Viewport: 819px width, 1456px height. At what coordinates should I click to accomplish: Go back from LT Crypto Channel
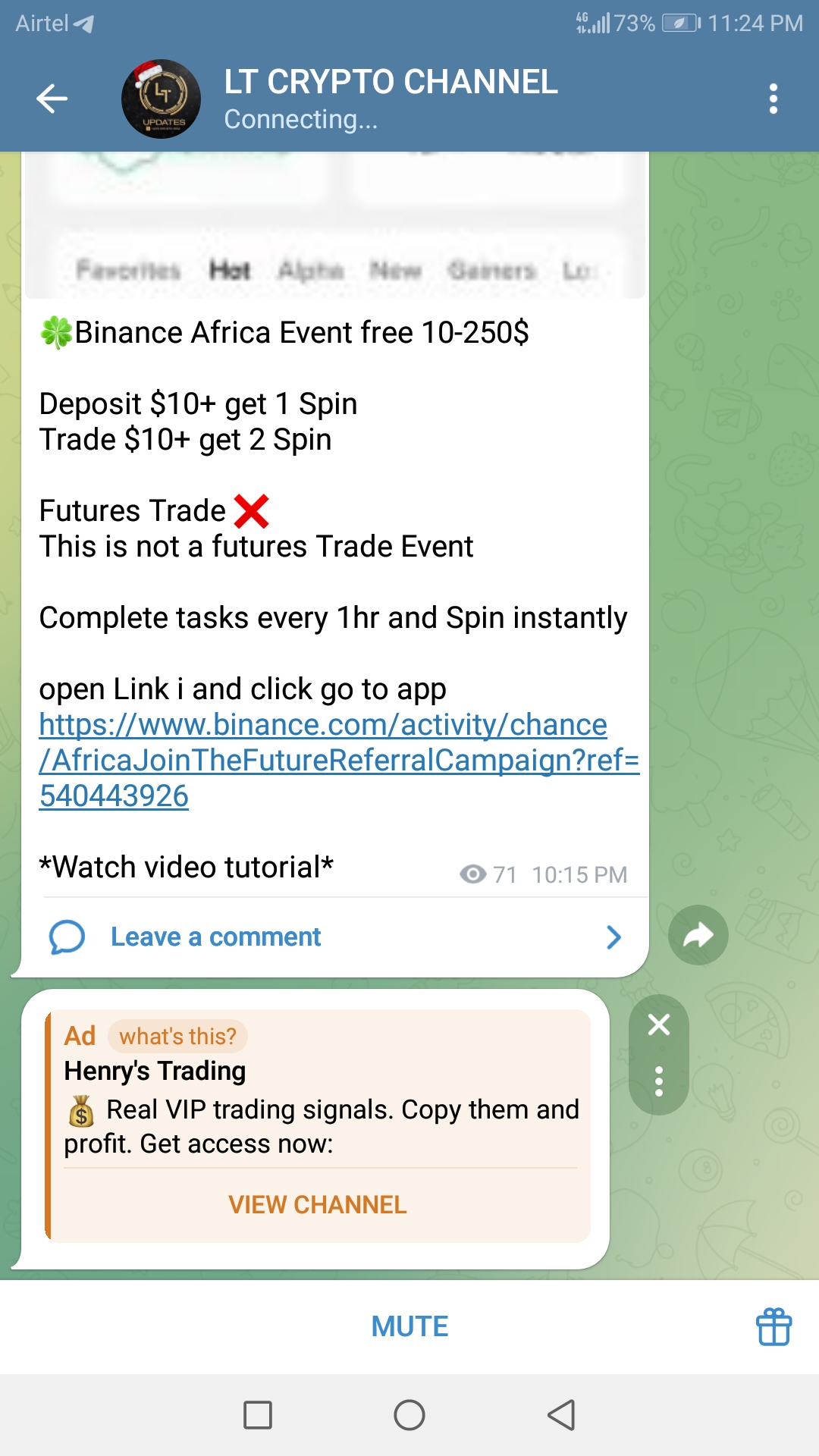pyautogui.click(x=52, y=99)
